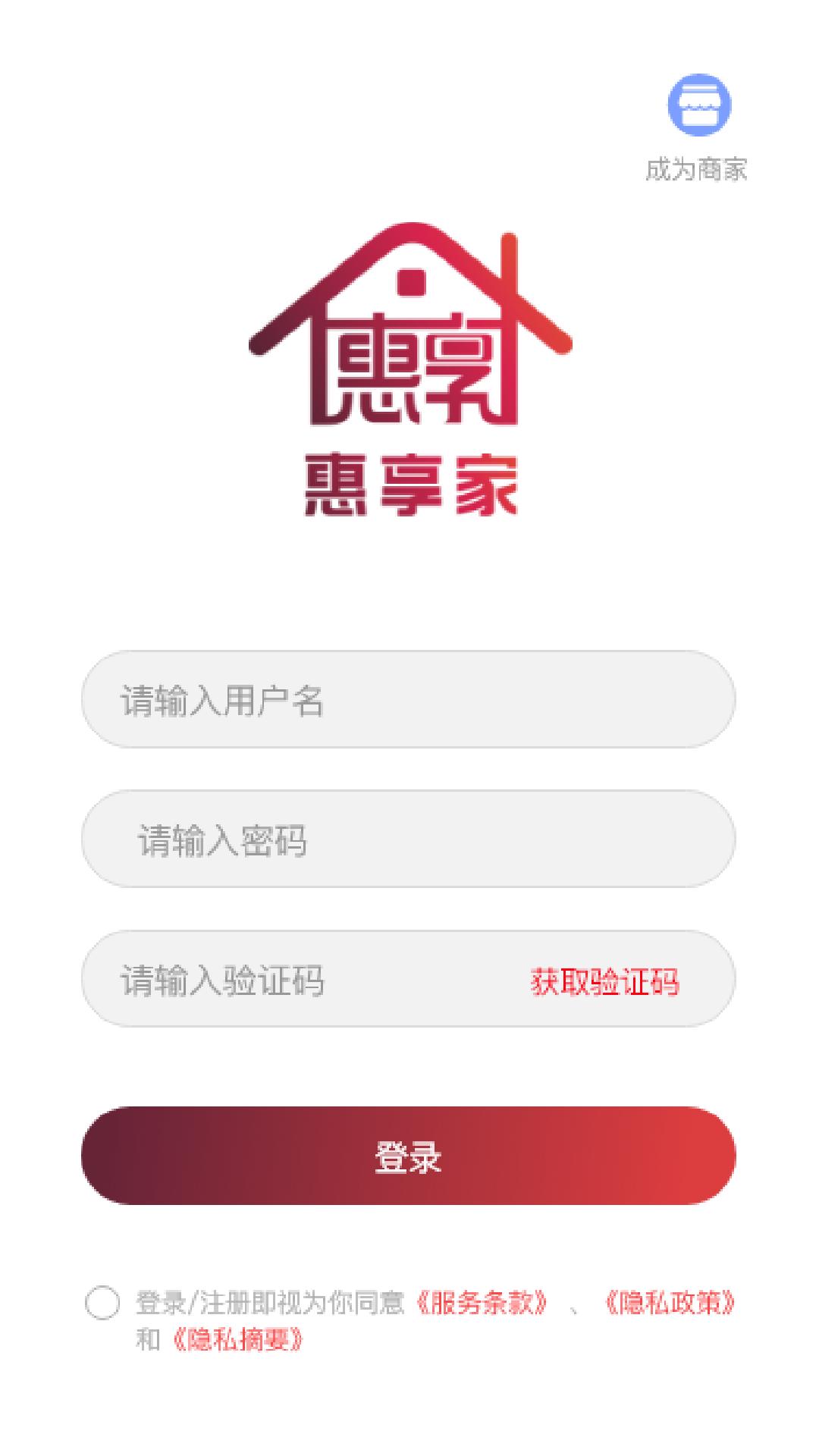This screenshot has height=1456, width=819.
Task: Select the 请输入密码 password field
Action: point(408,839)
